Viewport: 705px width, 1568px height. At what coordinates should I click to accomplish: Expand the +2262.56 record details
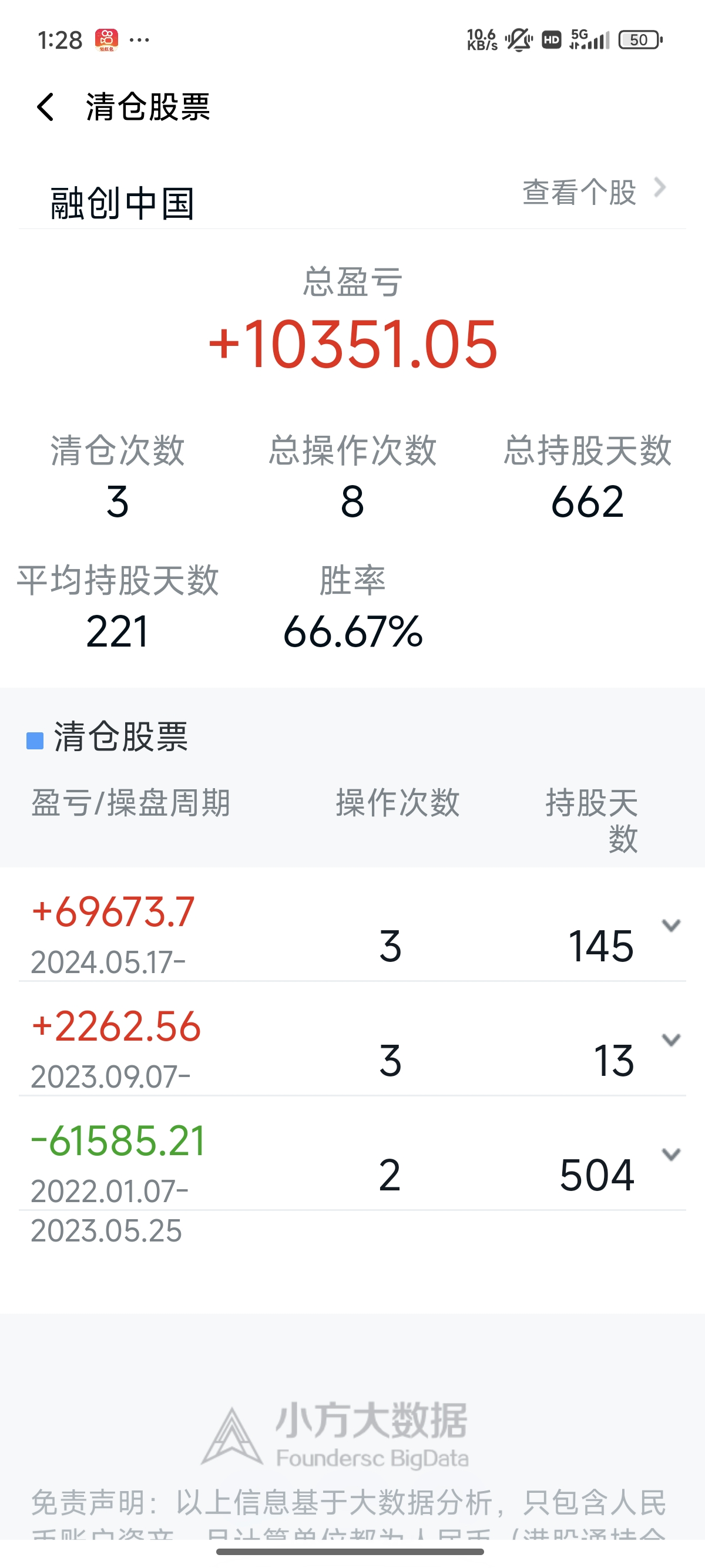[x=670, y=1039]
